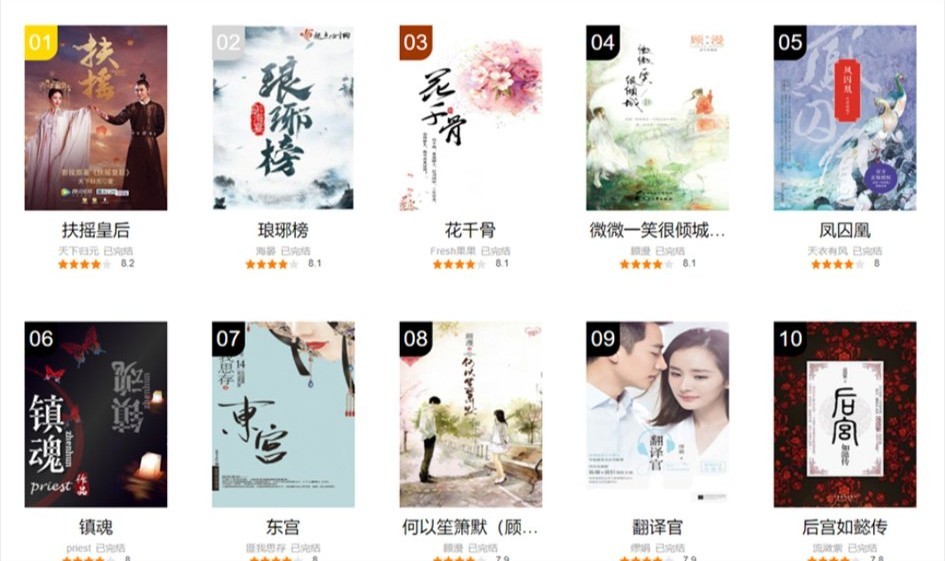Open the novel 镇魂 by priest
This screenshot has width=945, height=561.
(96, 414)
